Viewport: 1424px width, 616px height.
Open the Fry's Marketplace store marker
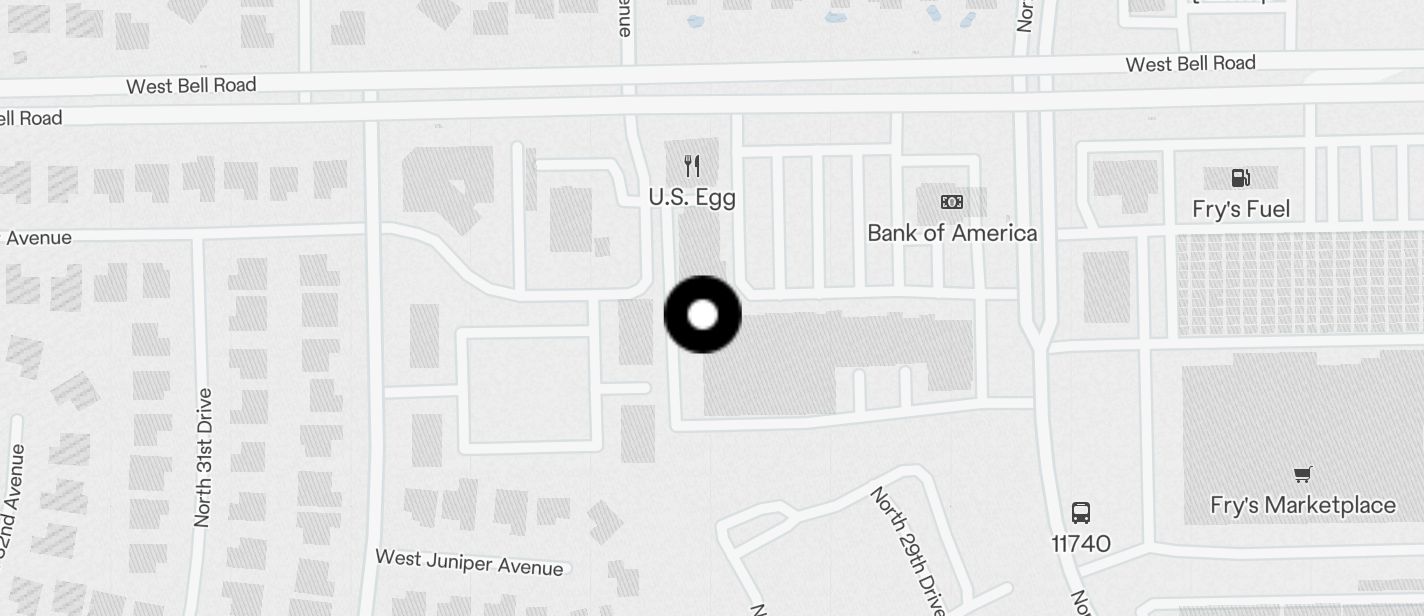1302,474
